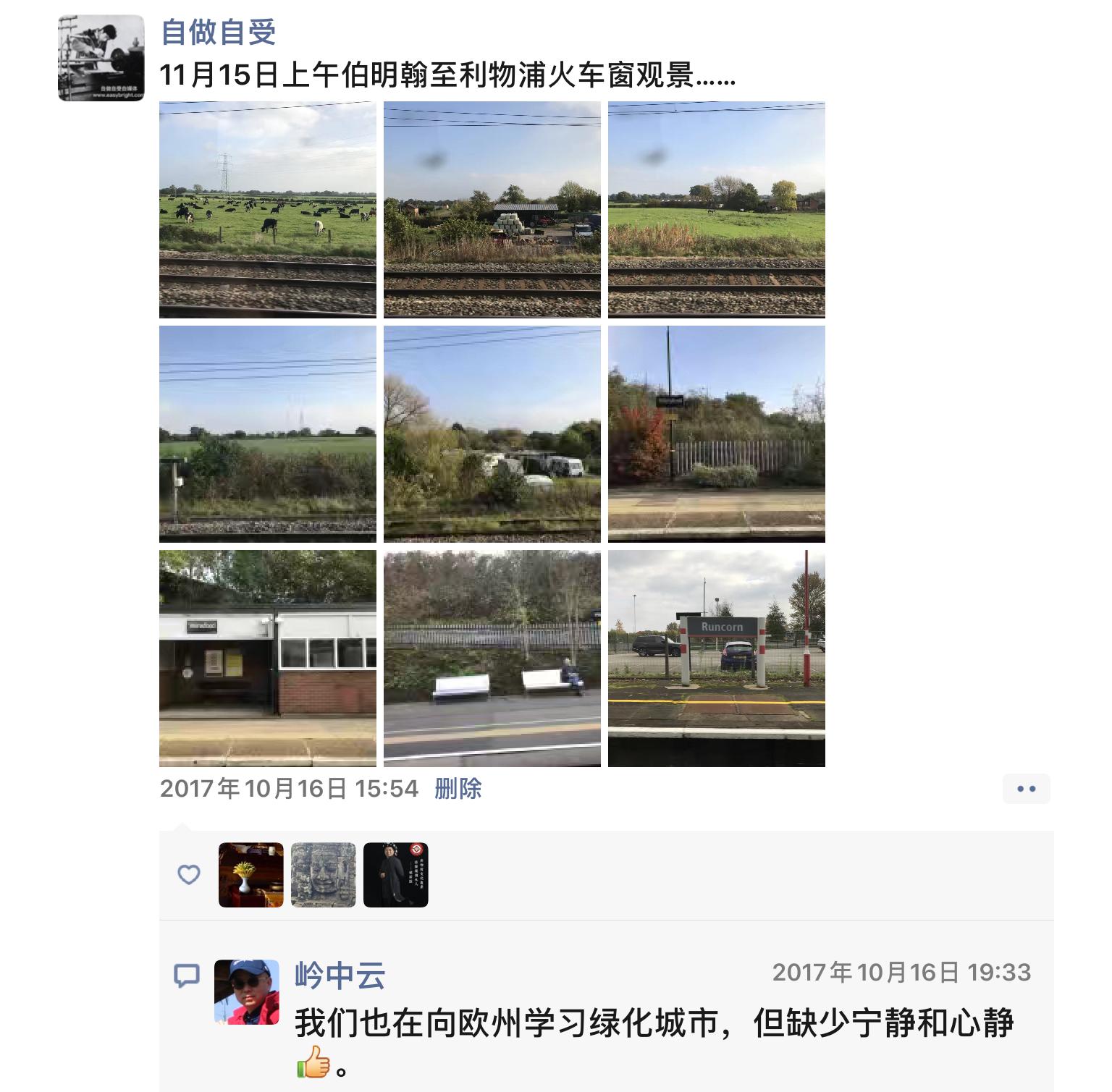Open the liker with vase avatar
This screenshot has width=1112, height=1092.
251,875
